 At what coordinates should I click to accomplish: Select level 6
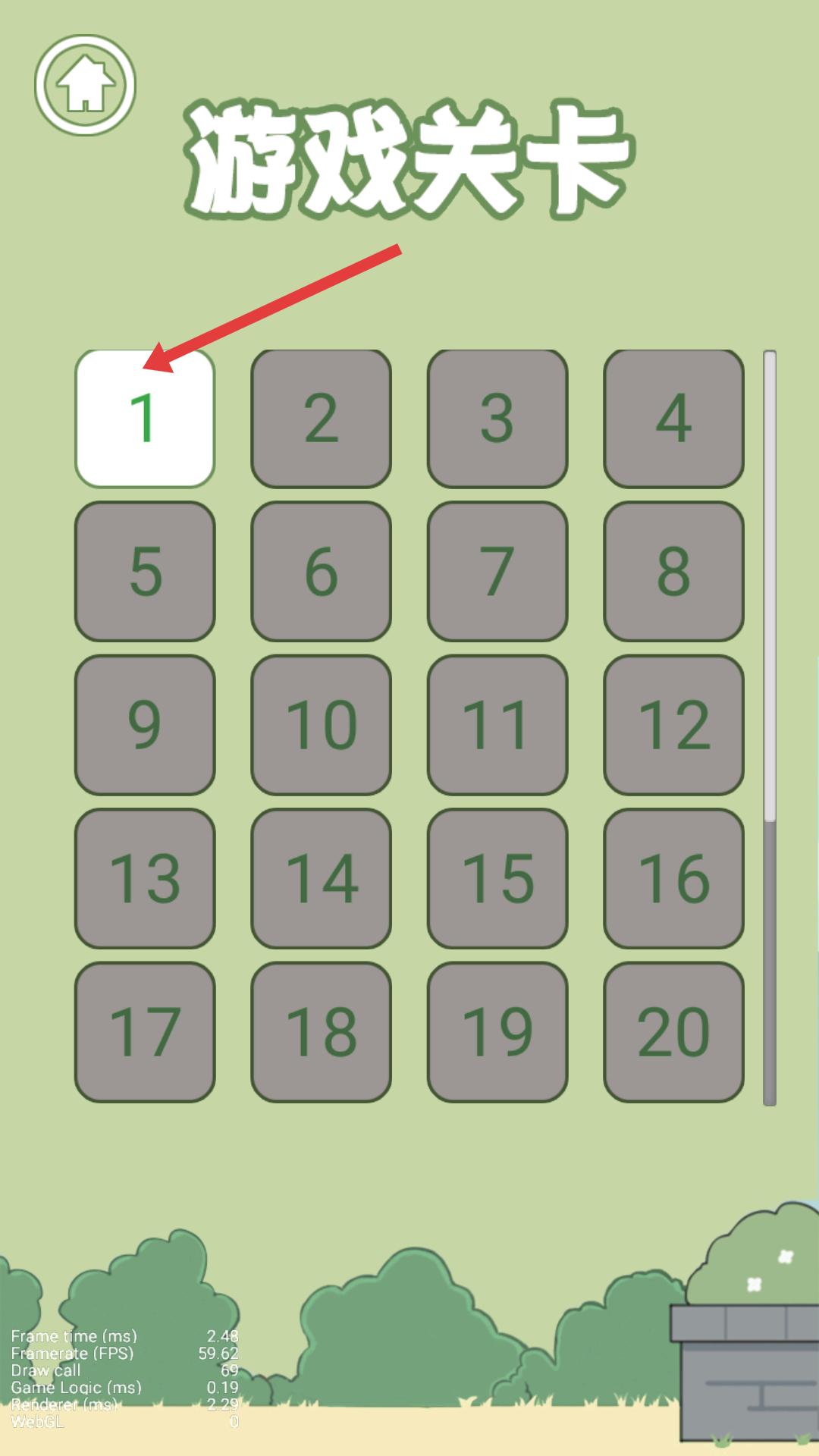coord(321,572)
